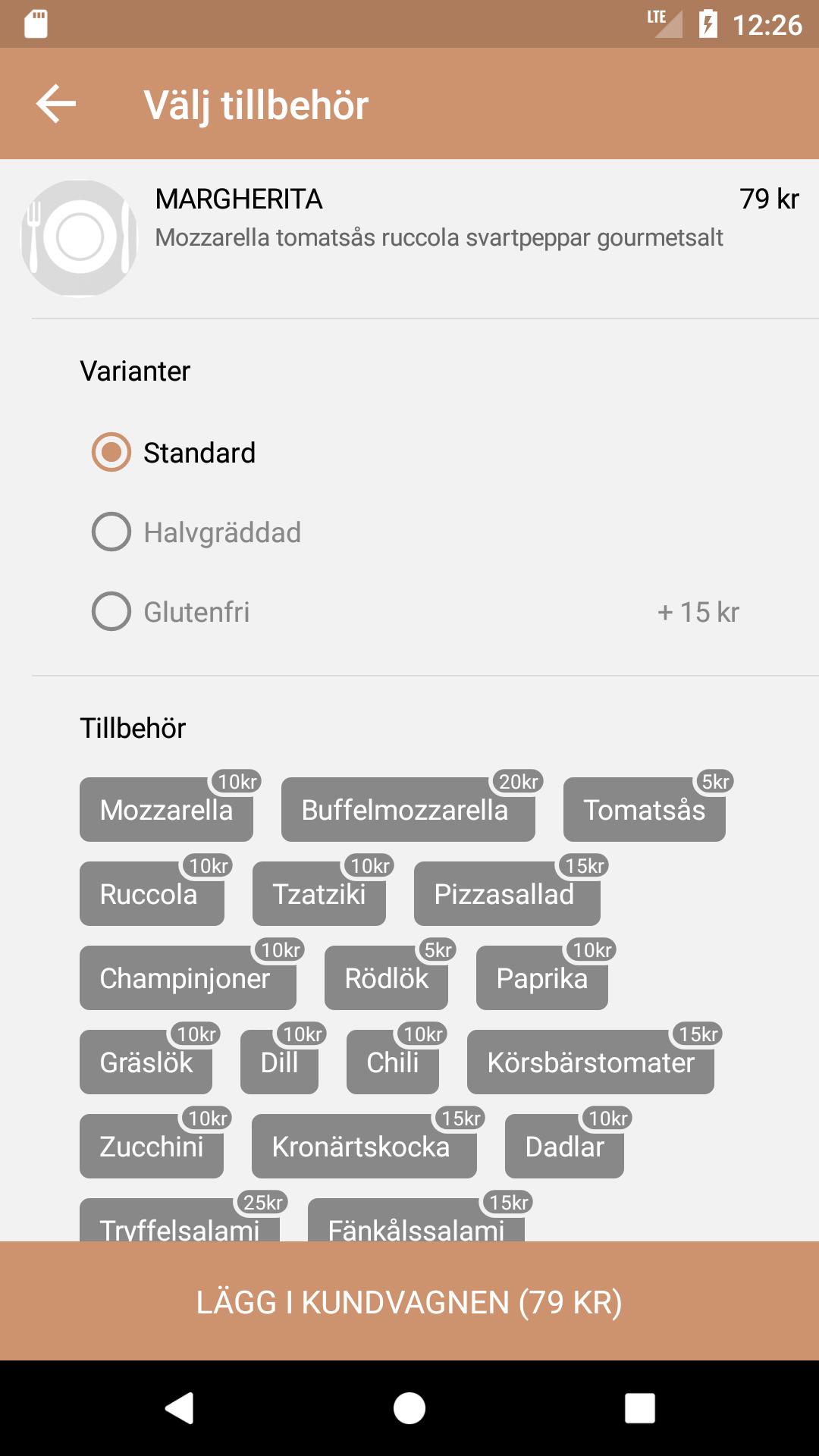This screenshot has height=1456, width=819.
Task: Add extra Mozzarella topping
Action: (166, 810)
